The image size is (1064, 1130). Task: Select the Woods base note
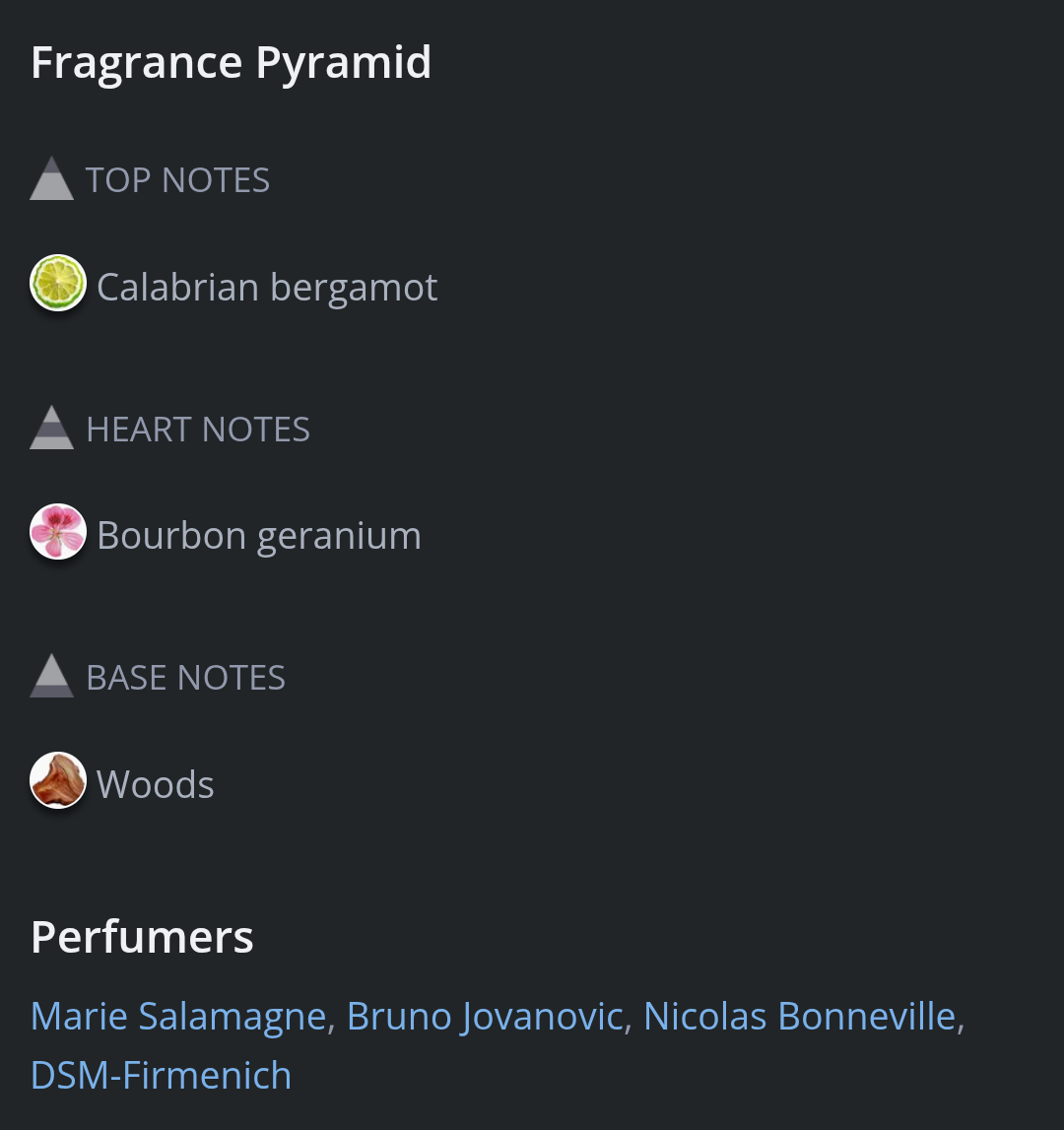point(155,784)
